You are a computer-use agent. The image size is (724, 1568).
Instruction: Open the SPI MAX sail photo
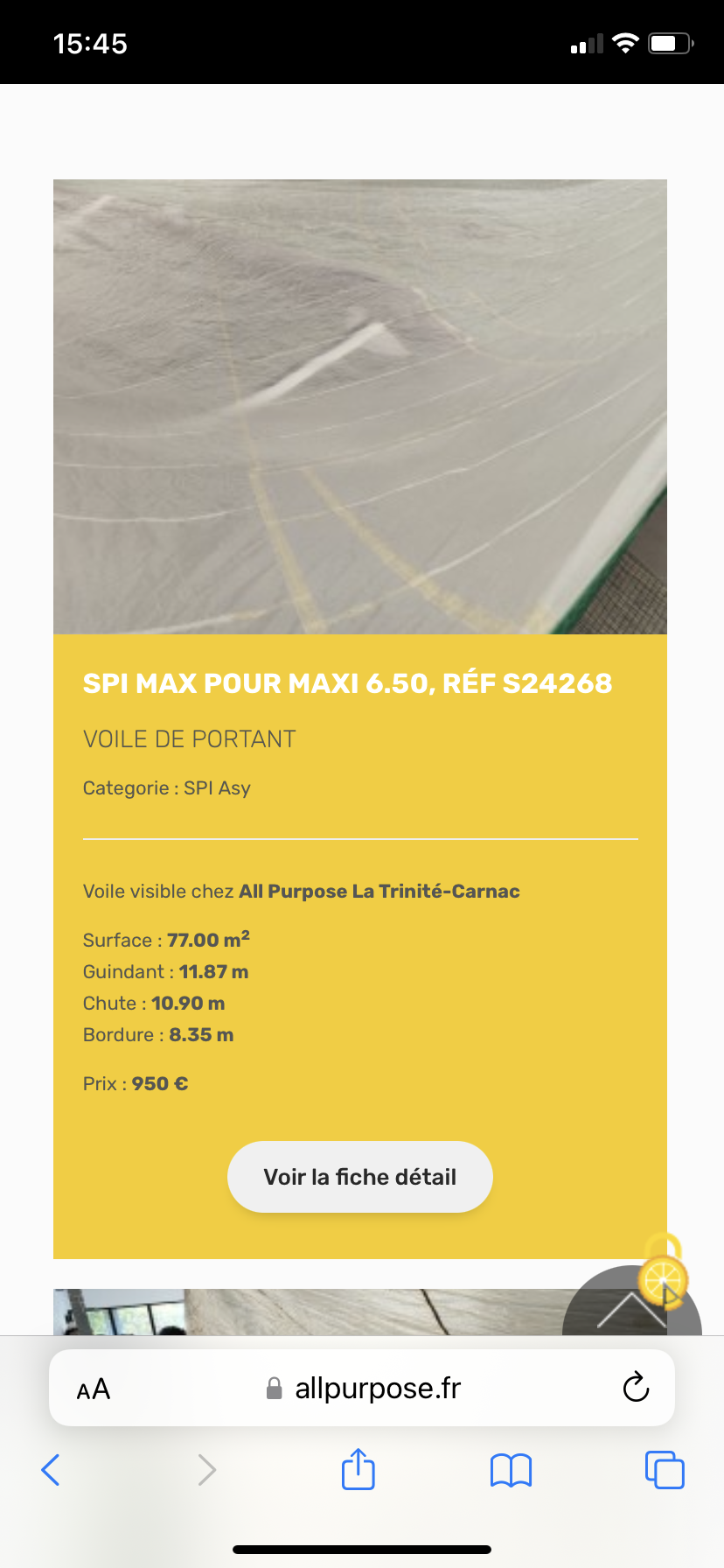click(360, 407)
